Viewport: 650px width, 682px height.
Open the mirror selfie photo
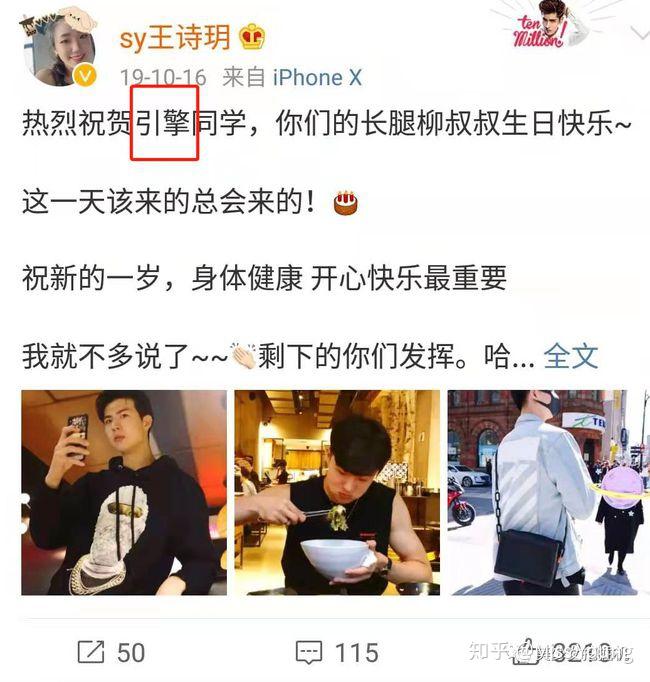pyautogui.click(x=124, y=492)
